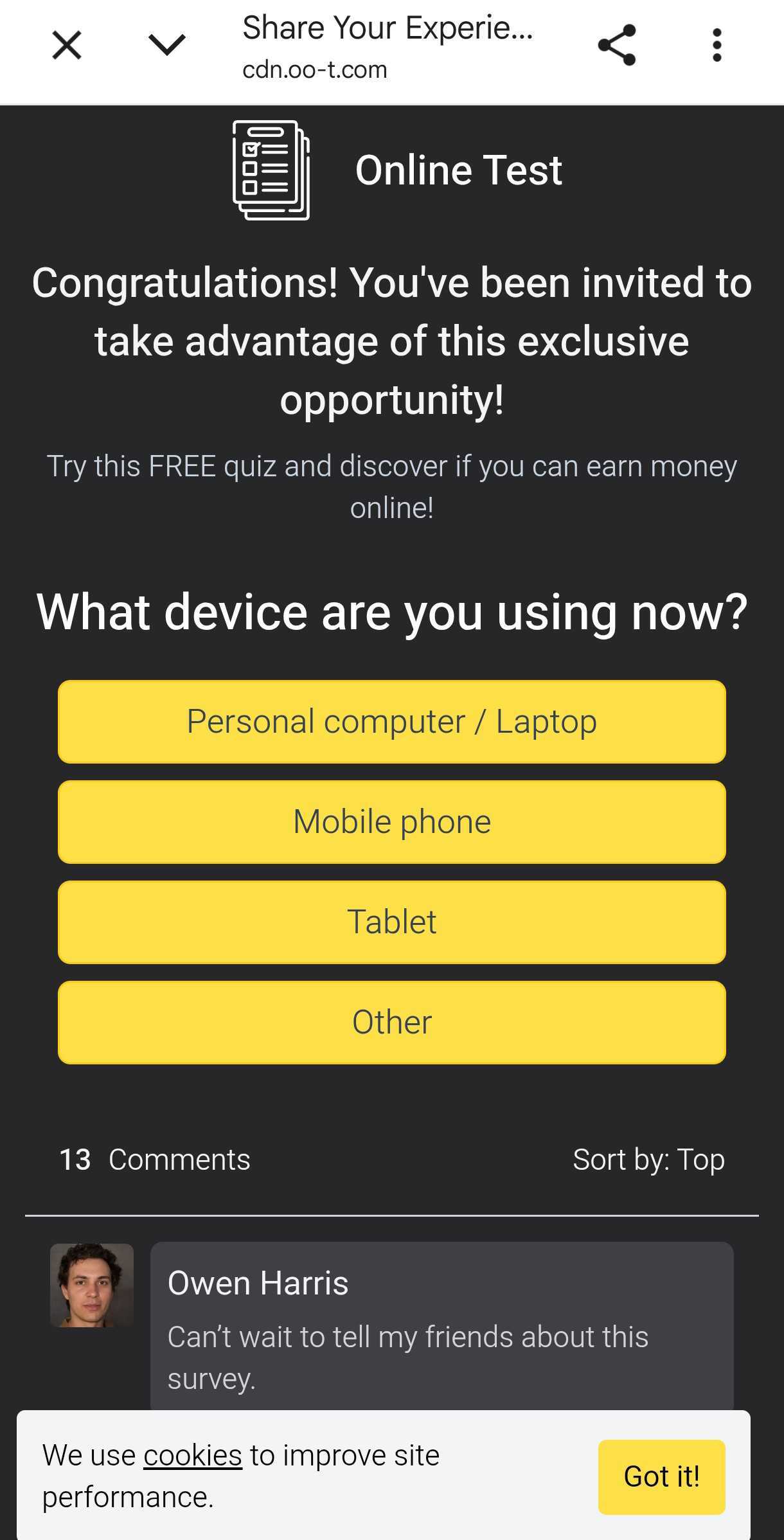784x1540 pixels.
Task: Select the Other device option
Action: 392,1023
